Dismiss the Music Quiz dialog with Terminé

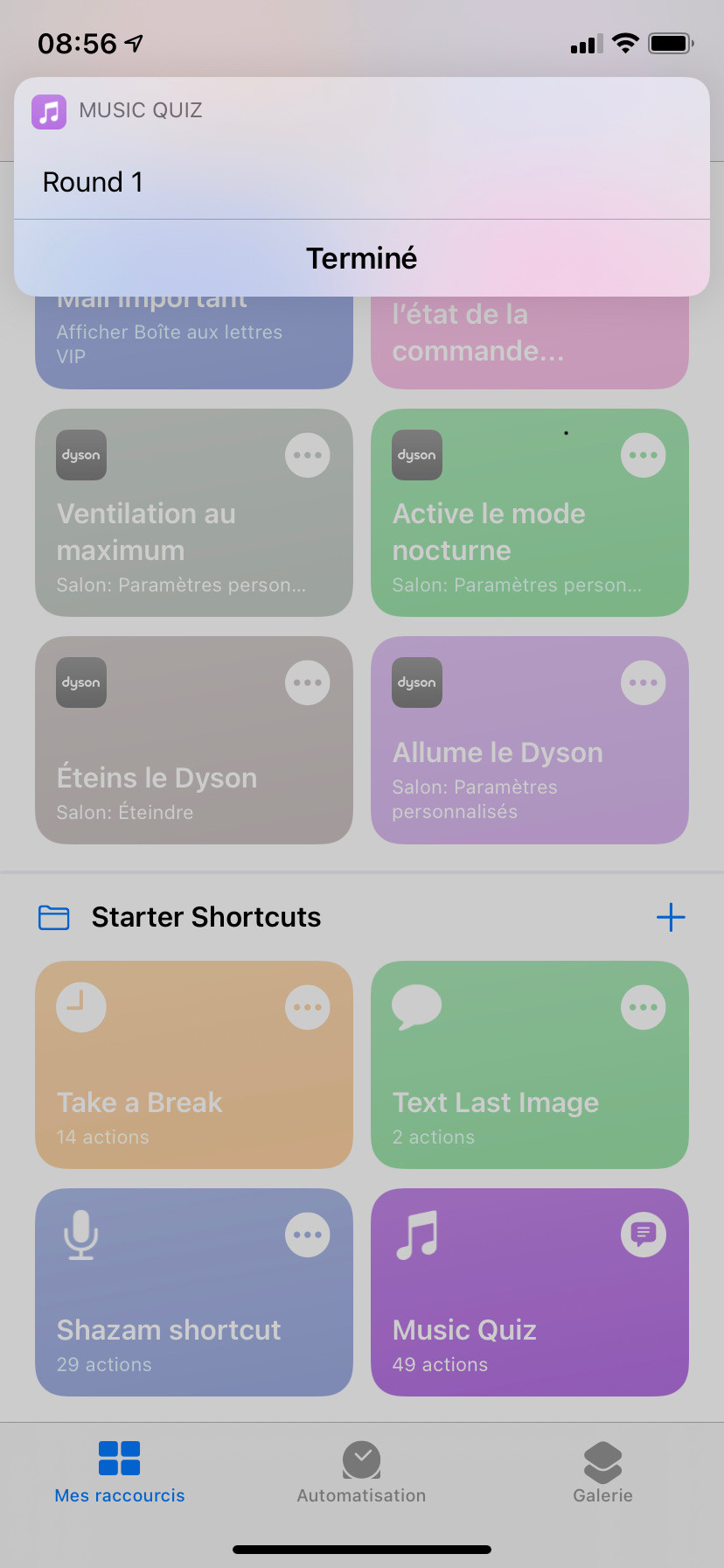coord(362,258)
